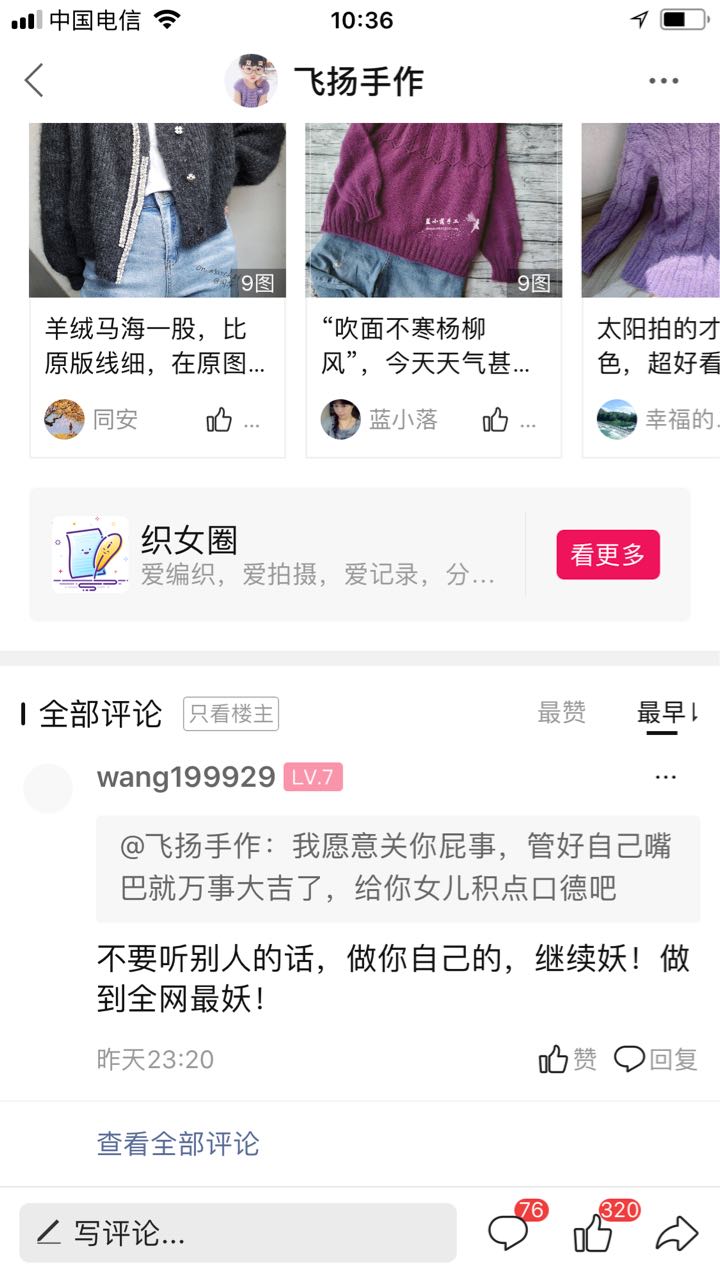Share this post using the arrow icon
720x1280 pixels.
pos(676,1234)
